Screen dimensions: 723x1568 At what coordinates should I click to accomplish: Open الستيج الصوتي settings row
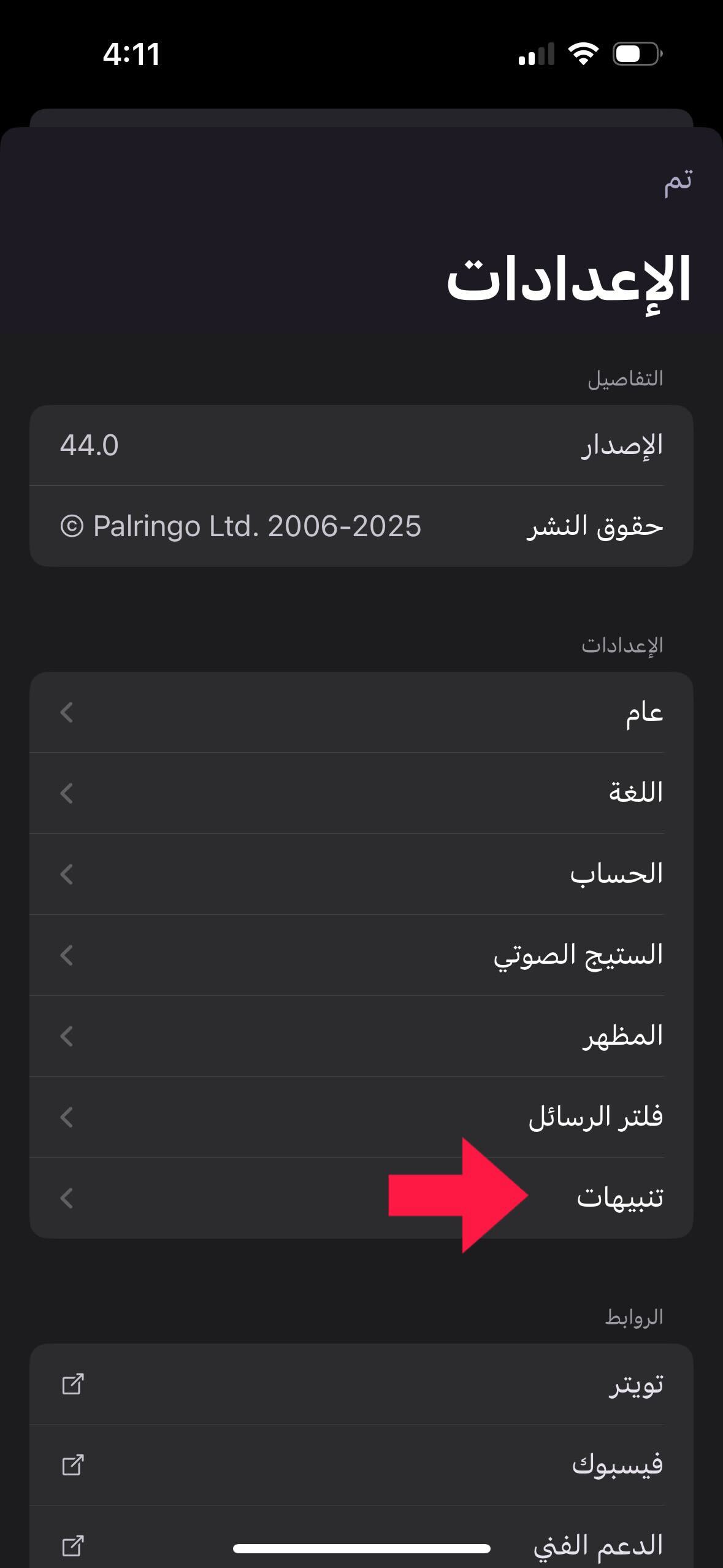click(x=361, y=955)
